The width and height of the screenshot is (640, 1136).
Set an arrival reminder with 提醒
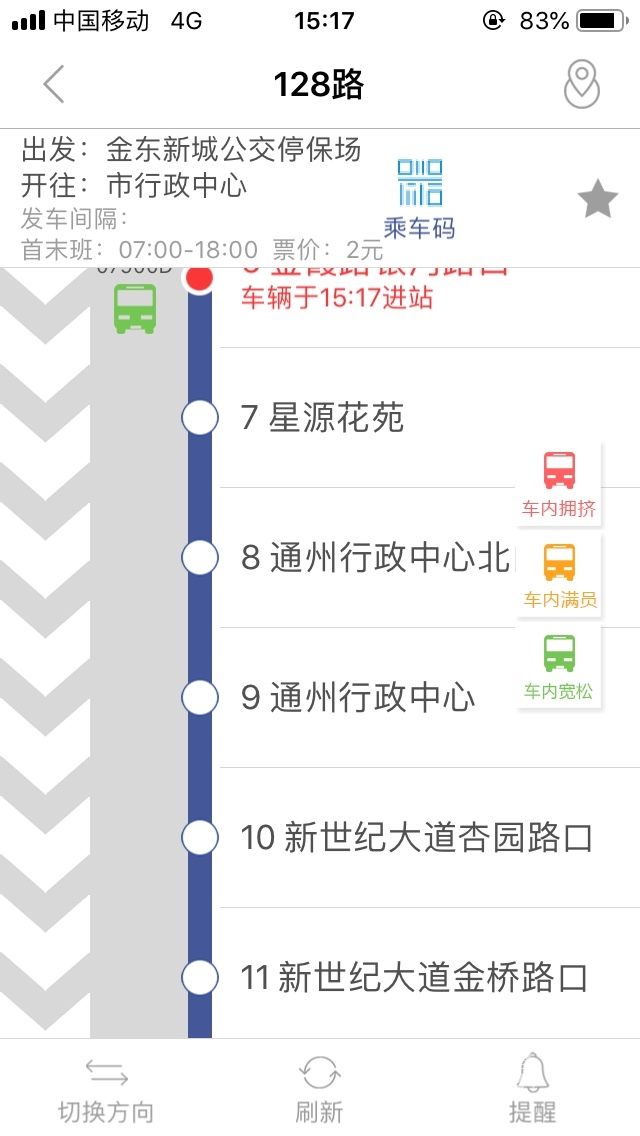tap(532, 1090)
